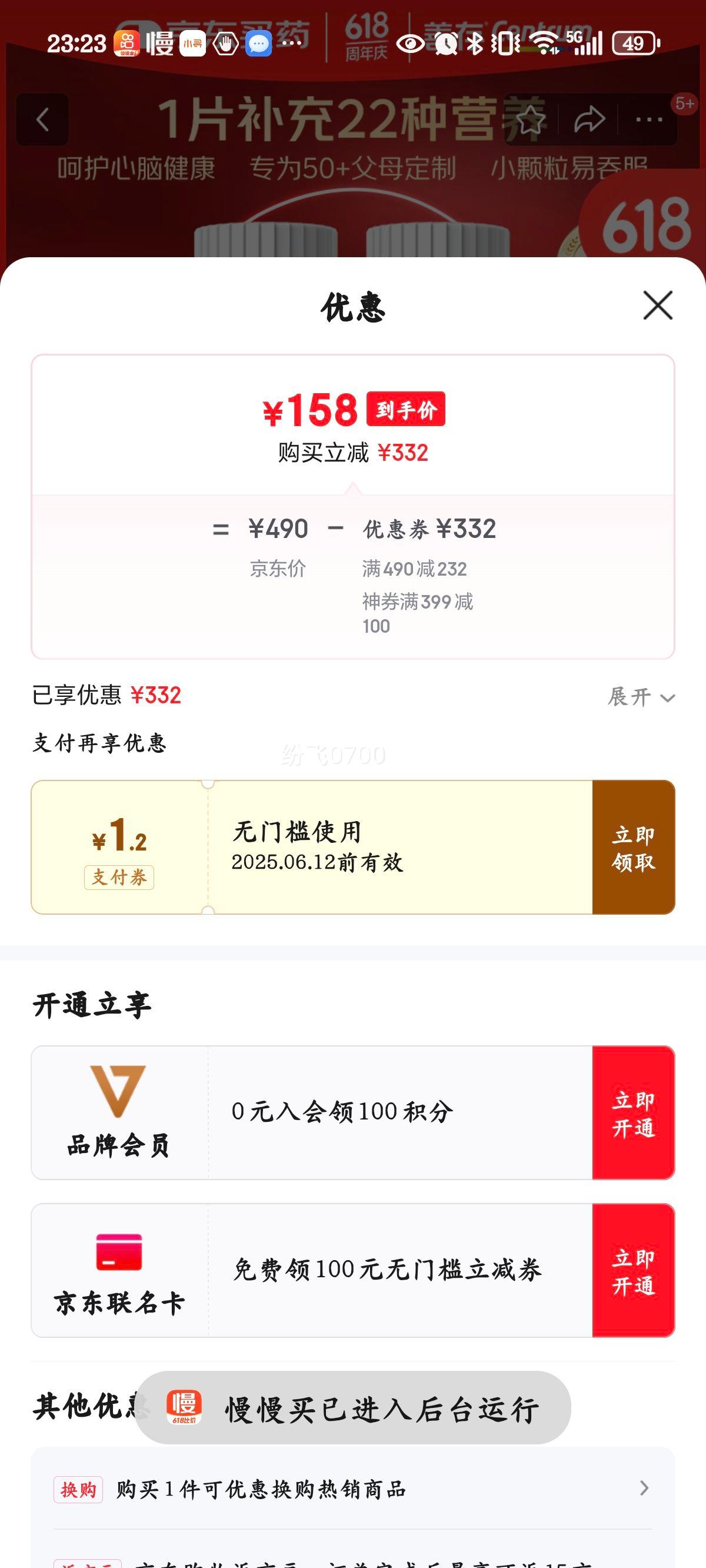Open the 换购 hot-sale exchange offer row
This screenshot has width=706, height=1568.
[x=353, y=1490]
